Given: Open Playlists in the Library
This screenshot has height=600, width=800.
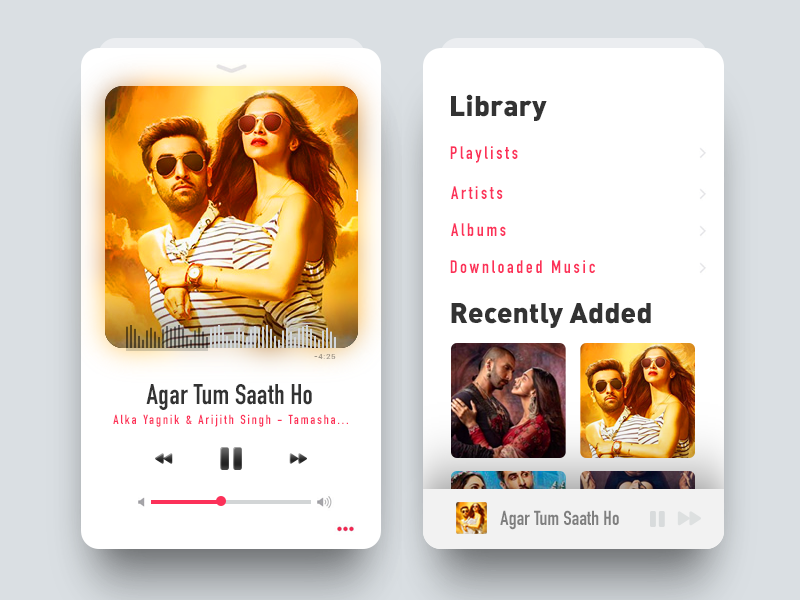Looking at the screenshot, I should tap(485, 153).
